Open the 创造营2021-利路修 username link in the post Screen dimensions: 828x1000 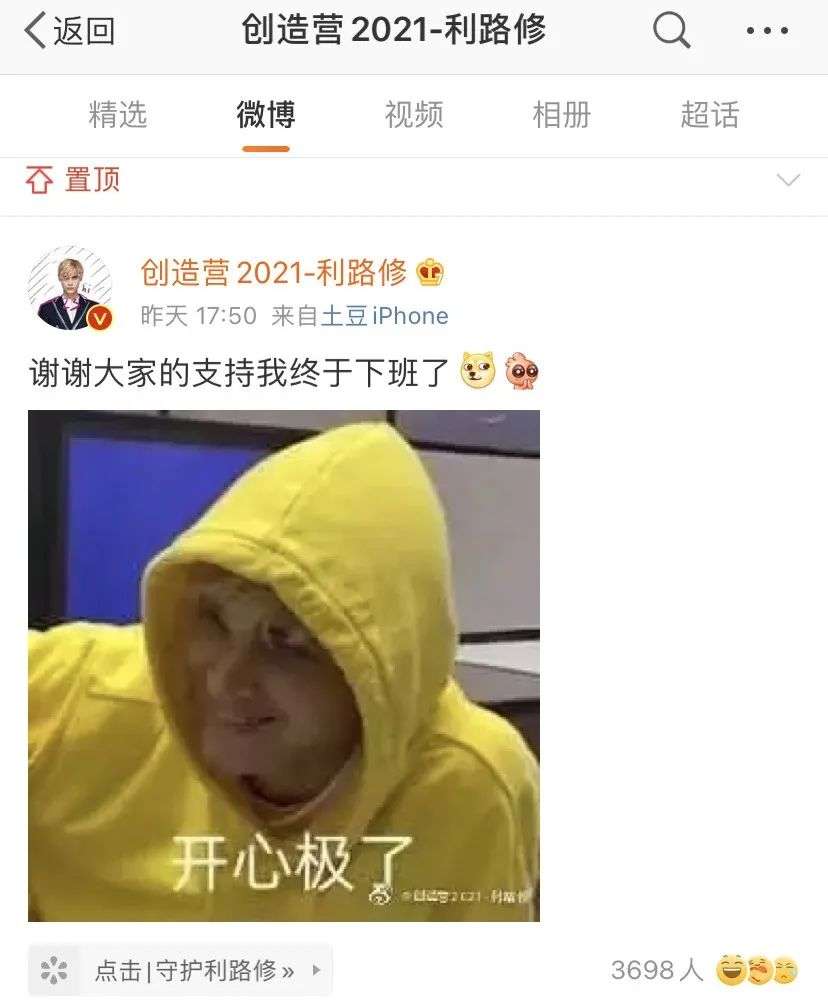click(274, 271)
